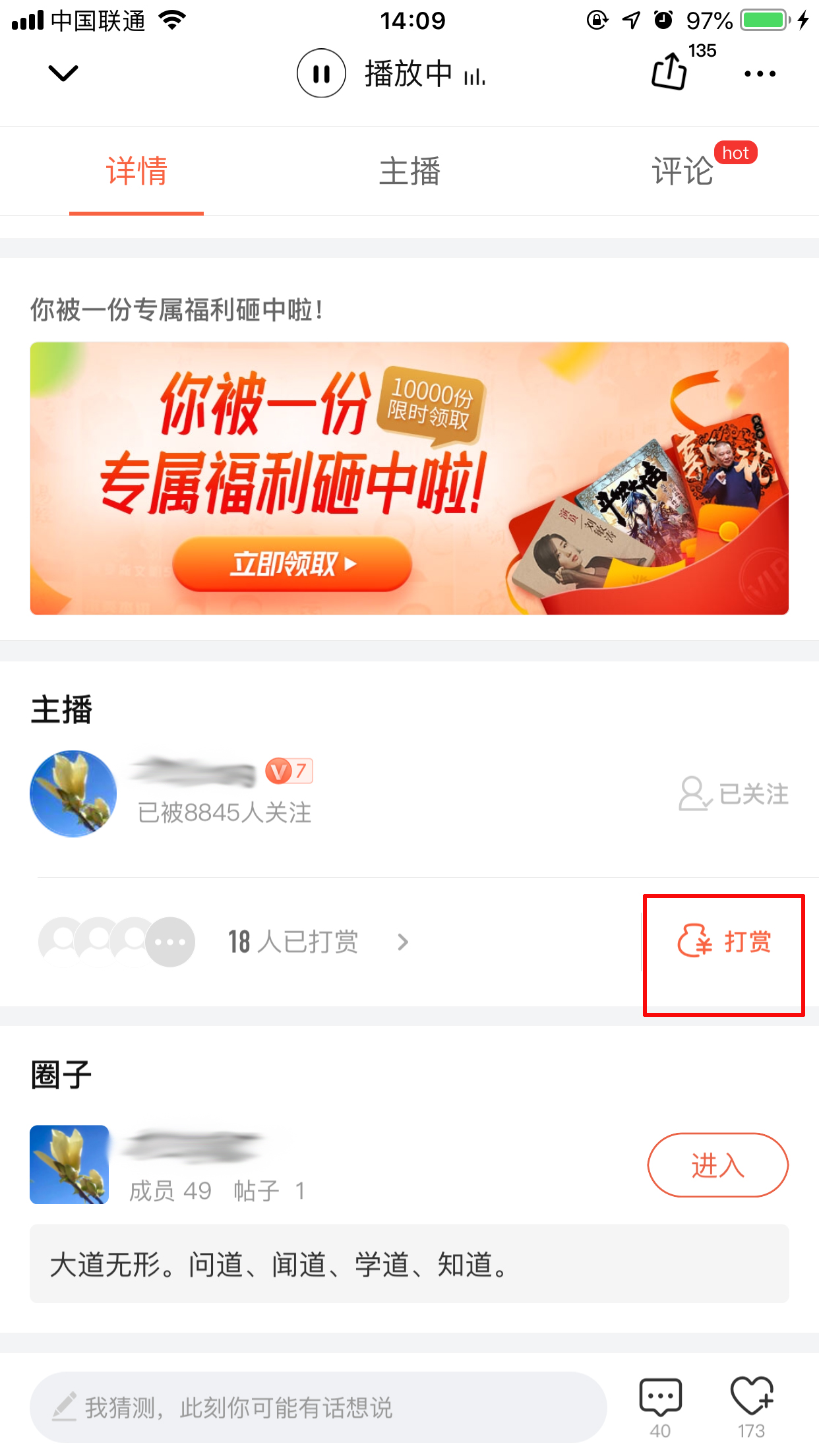The image size is (819, 1456).
Task: Enter the circle via the 进入 button
Action: (717, 1165)
